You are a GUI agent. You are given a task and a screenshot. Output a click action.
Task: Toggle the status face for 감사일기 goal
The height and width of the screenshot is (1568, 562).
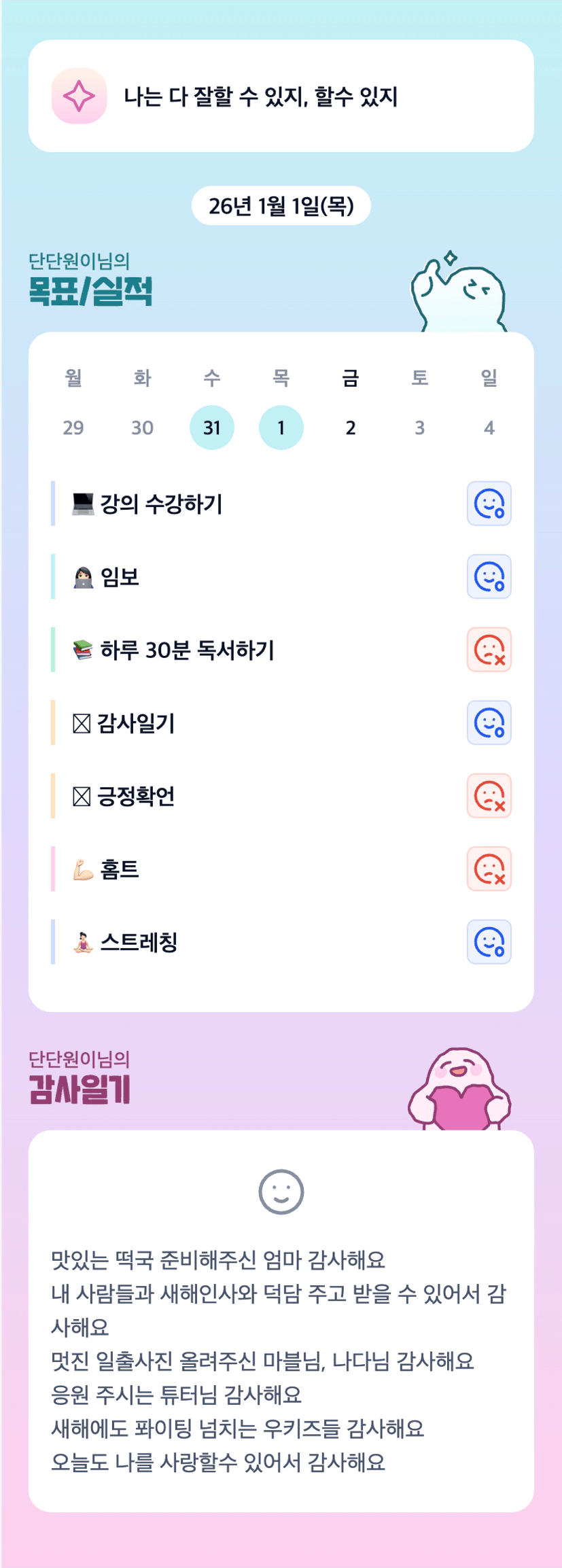pos(489,722)
